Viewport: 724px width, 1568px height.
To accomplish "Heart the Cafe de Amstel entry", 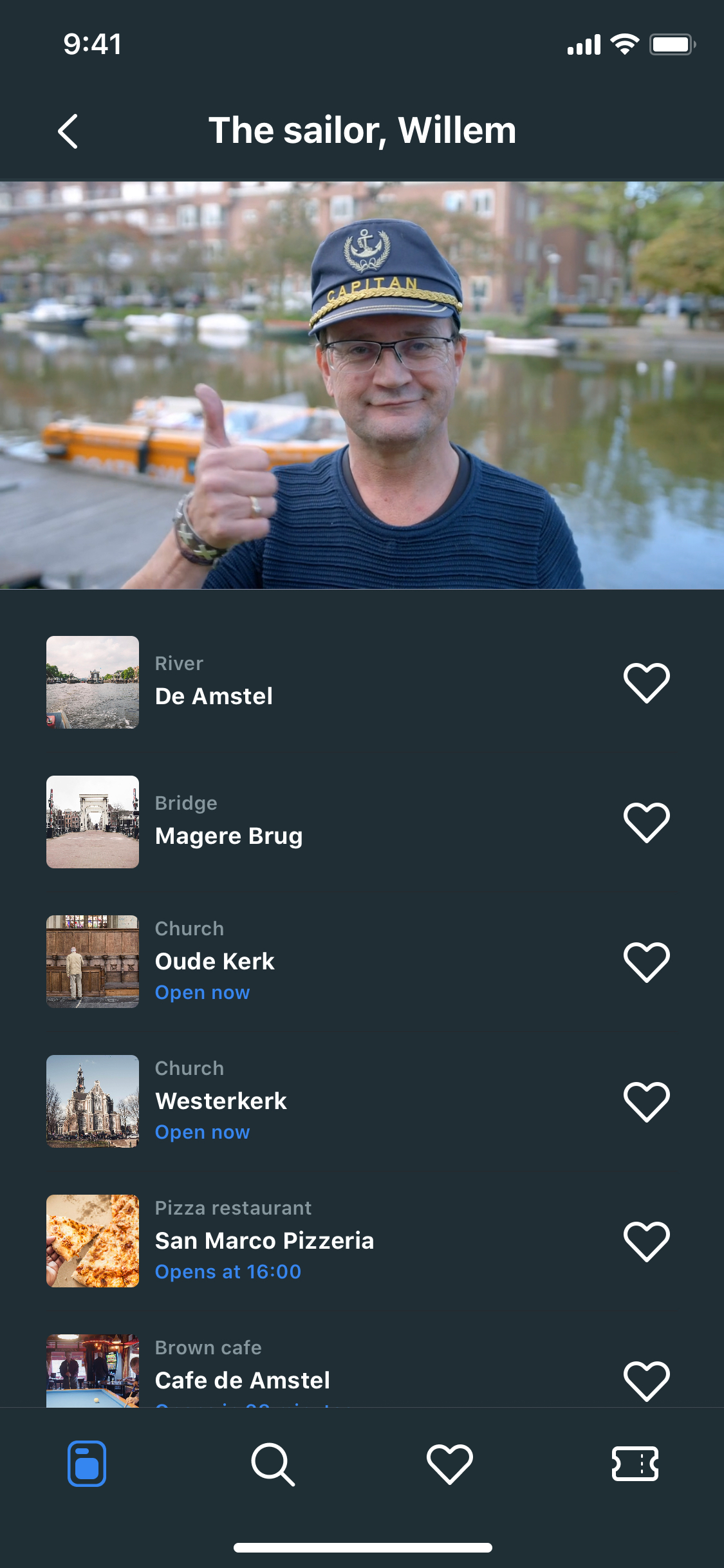I will [x=646, y=1381].
